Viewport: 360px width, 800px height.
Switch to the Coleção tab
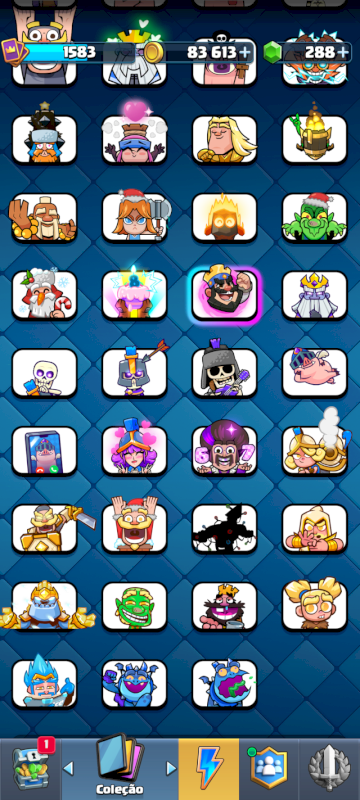click(120, 769)
